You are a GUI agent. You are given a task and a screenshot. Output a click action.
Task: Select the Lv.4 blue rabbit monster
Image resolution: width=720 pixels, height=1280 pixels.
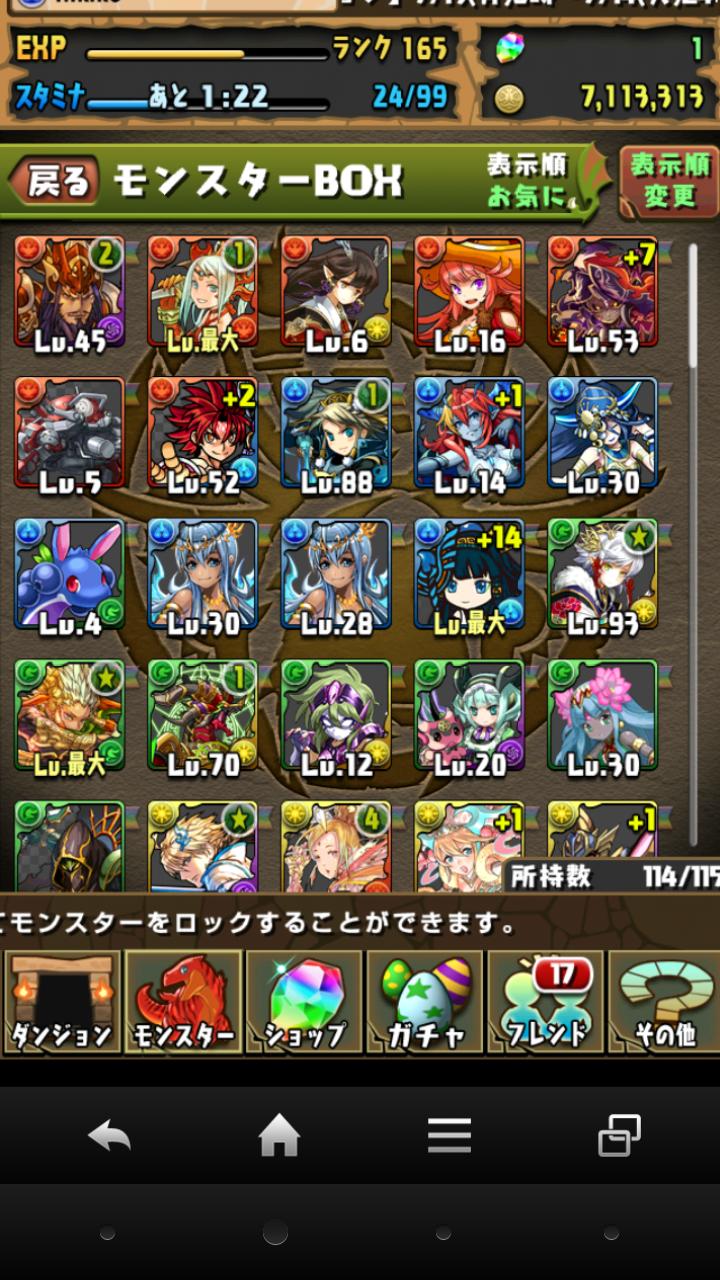70,574
